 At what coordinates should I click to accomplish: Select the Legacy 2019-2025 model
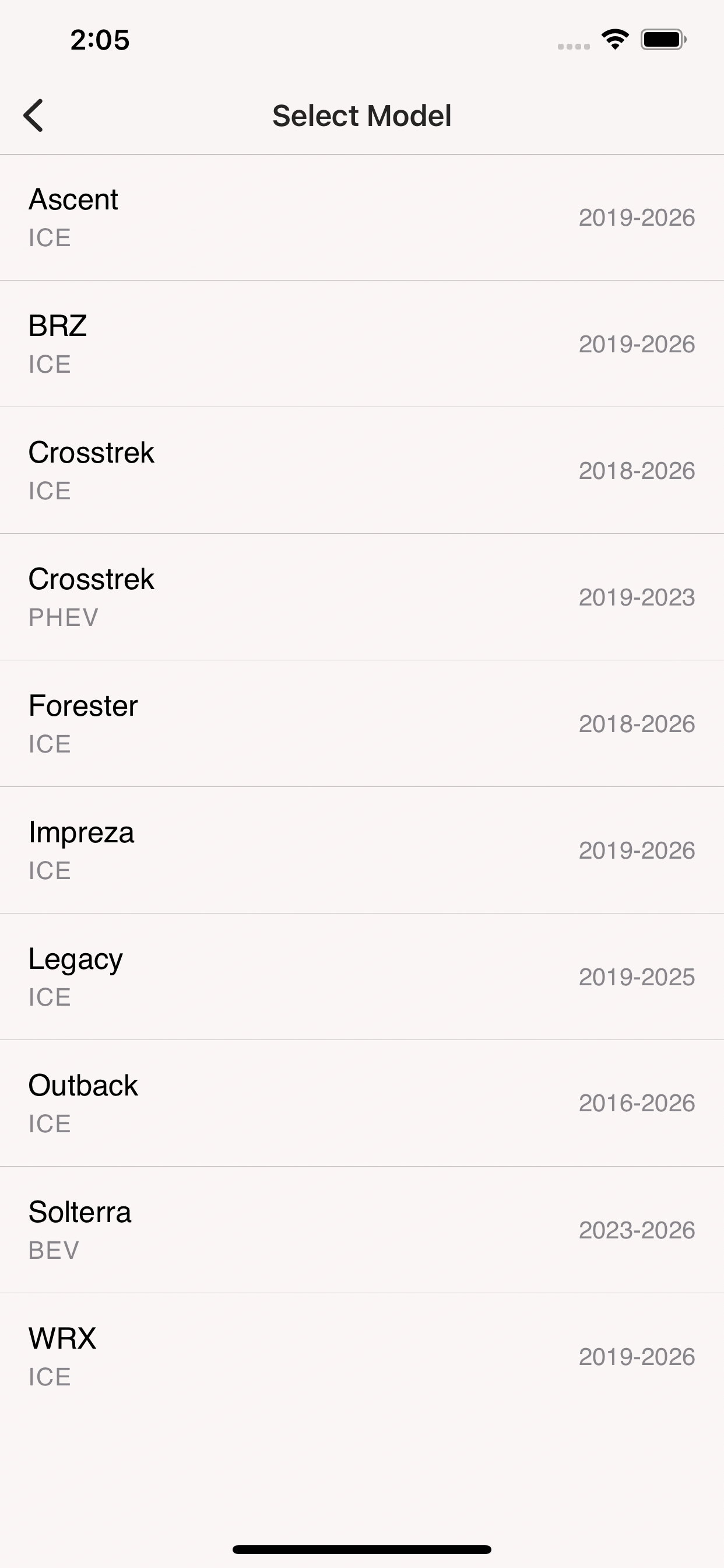point(361,977)
